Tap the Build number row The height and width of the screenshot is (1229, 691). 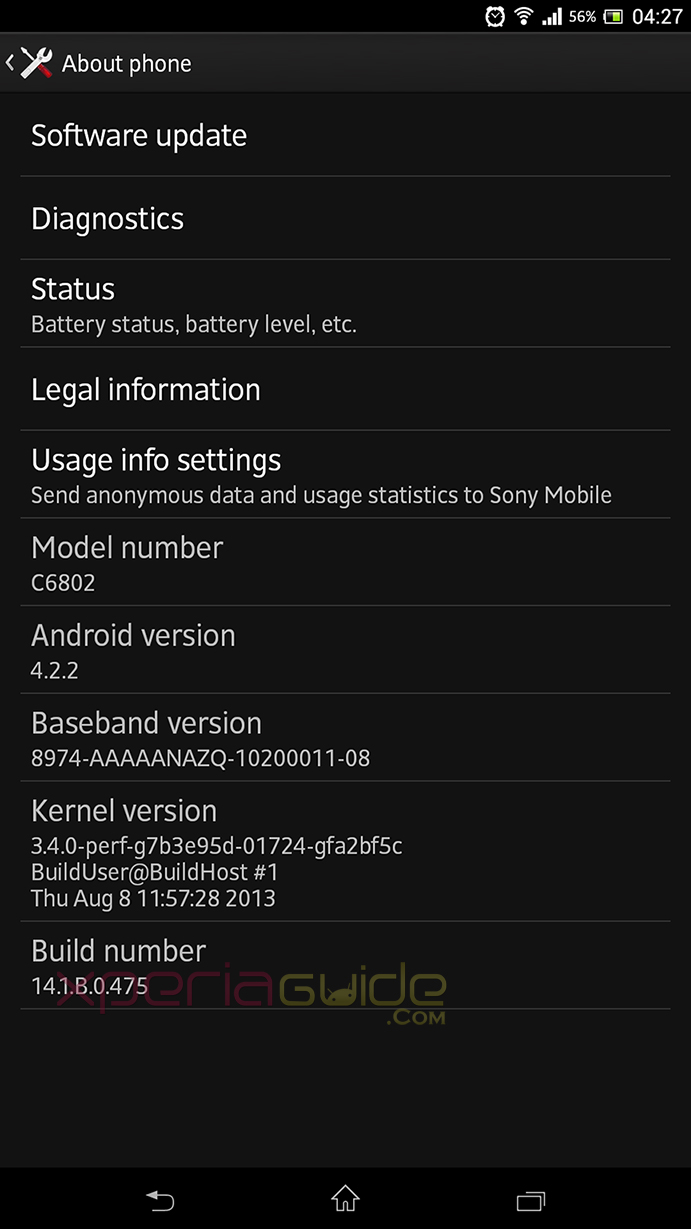tap(345, 965)
